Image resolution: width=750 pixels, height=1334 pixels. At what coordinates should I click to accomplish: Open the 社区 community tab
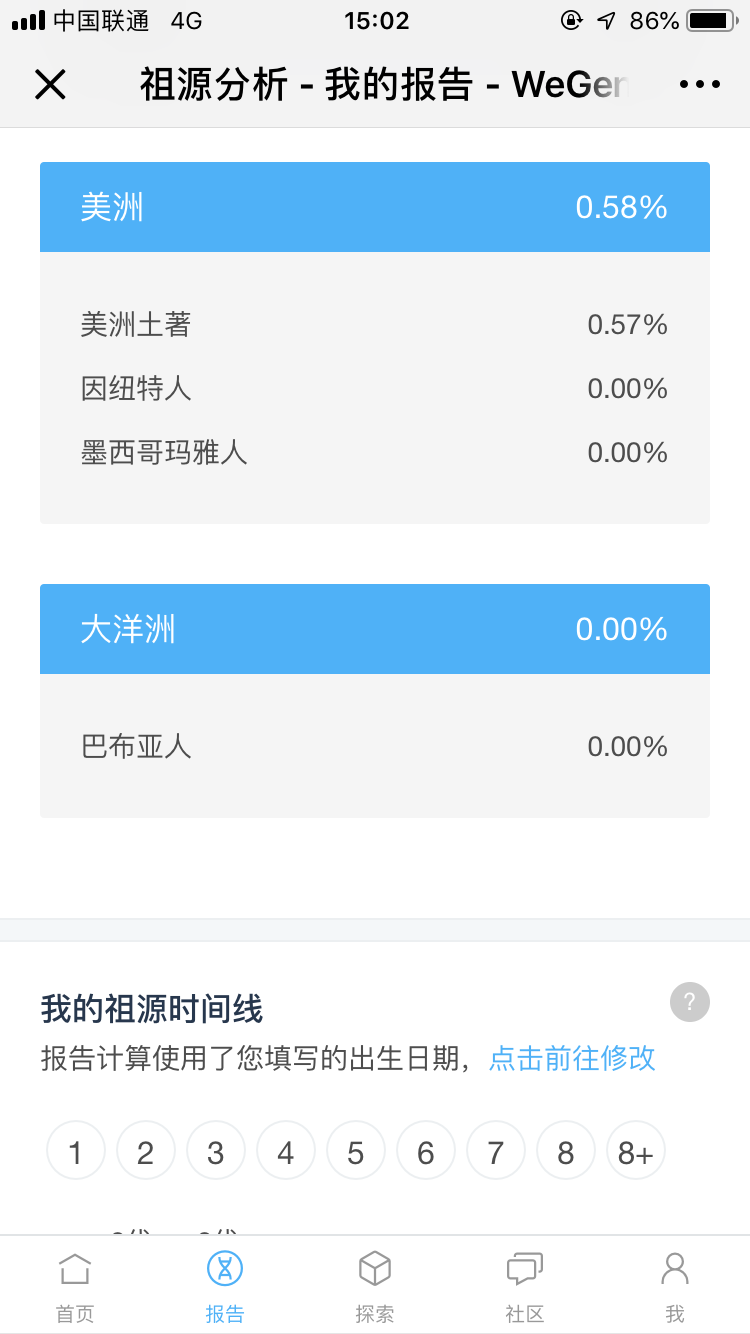(x=525, y=1286)
